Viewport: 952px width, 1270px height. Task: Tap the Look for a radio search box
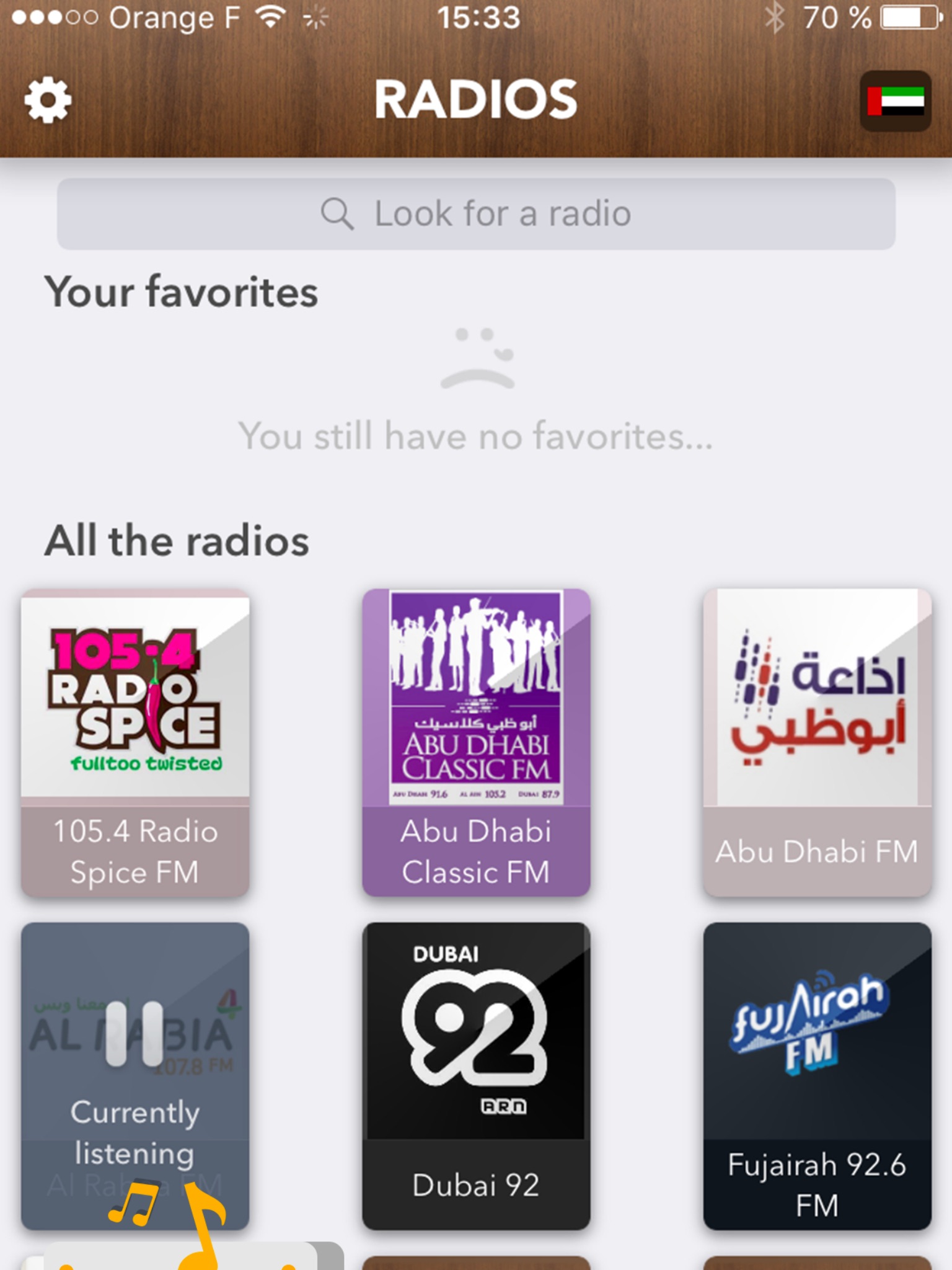click(x=476, y=214)
